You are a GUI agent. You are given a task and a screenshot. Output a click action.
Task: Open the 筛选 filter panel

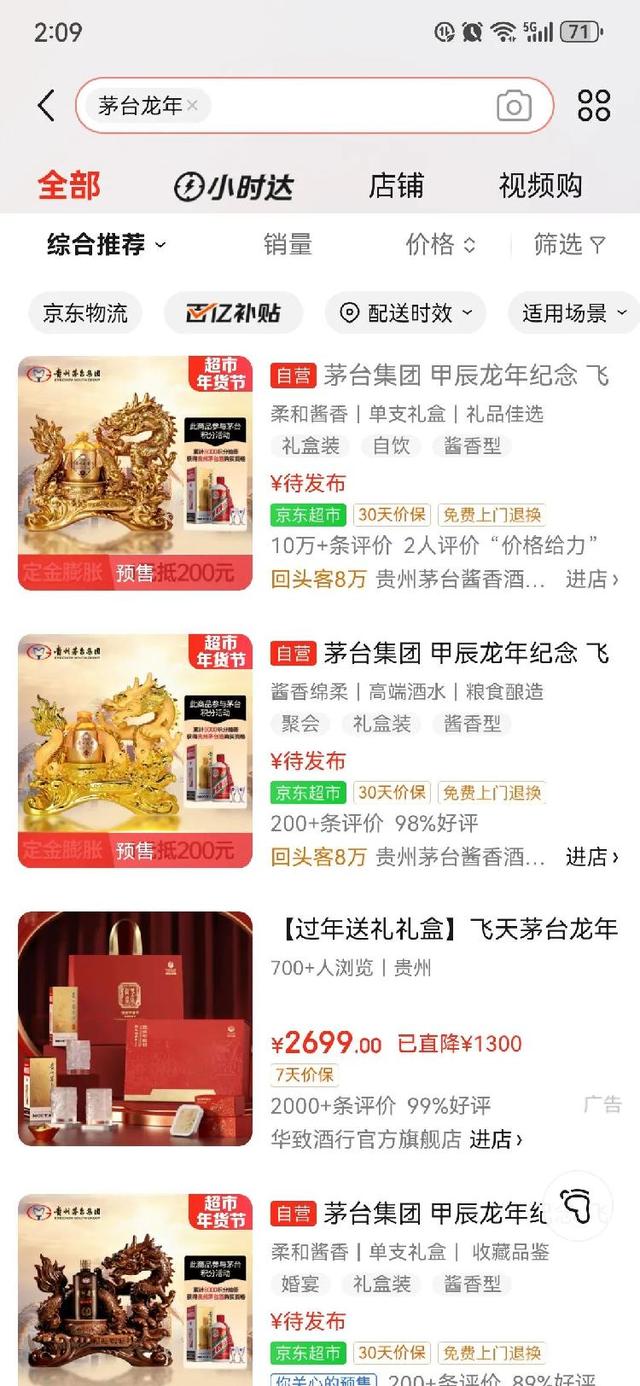570,245
